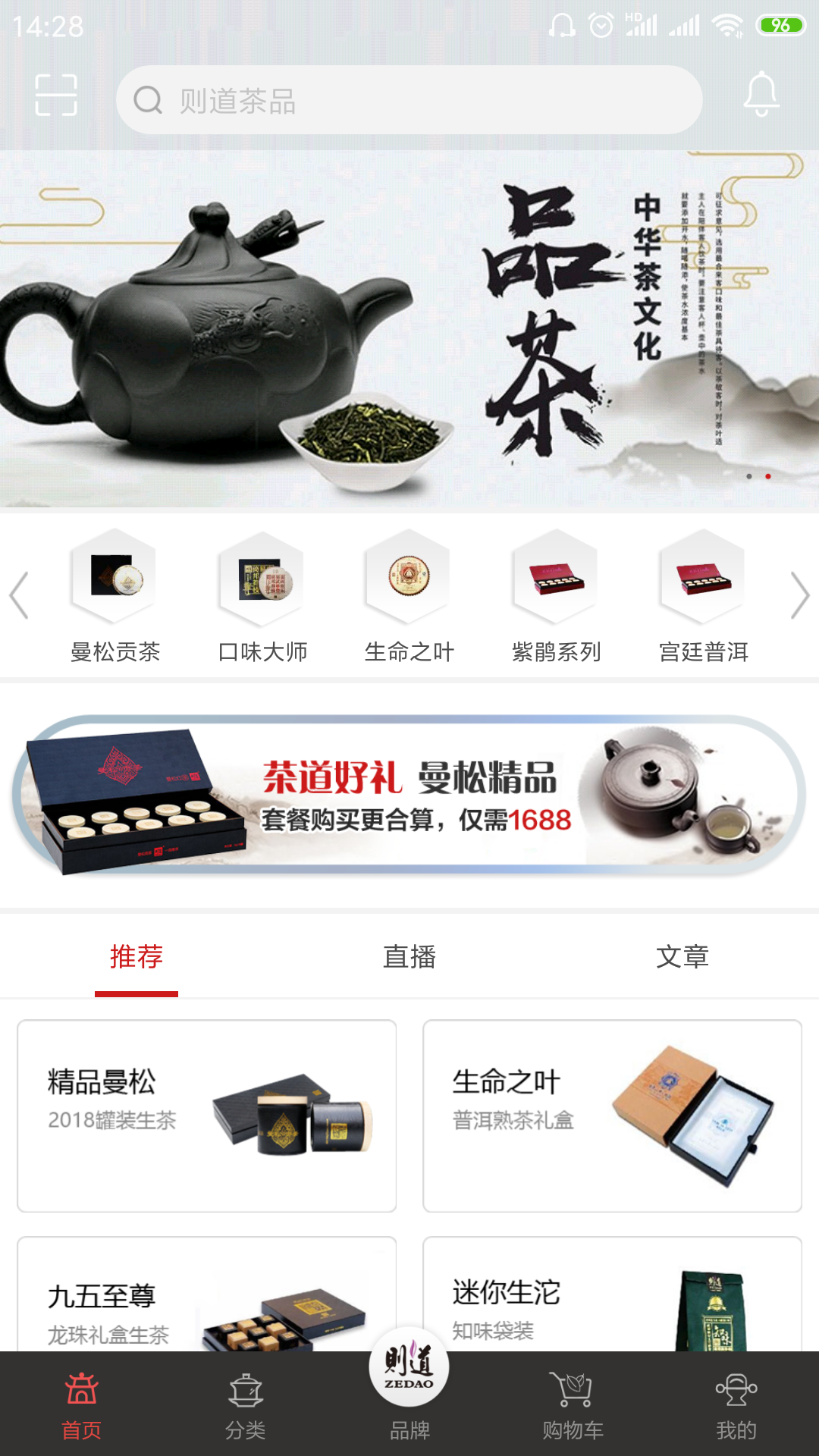Image resolution: width=819 pixels, height=1456 pixels.
Task: View the 生命之叶 普洱熟茶礼盒 card
Action: [x=612, y=1116]
